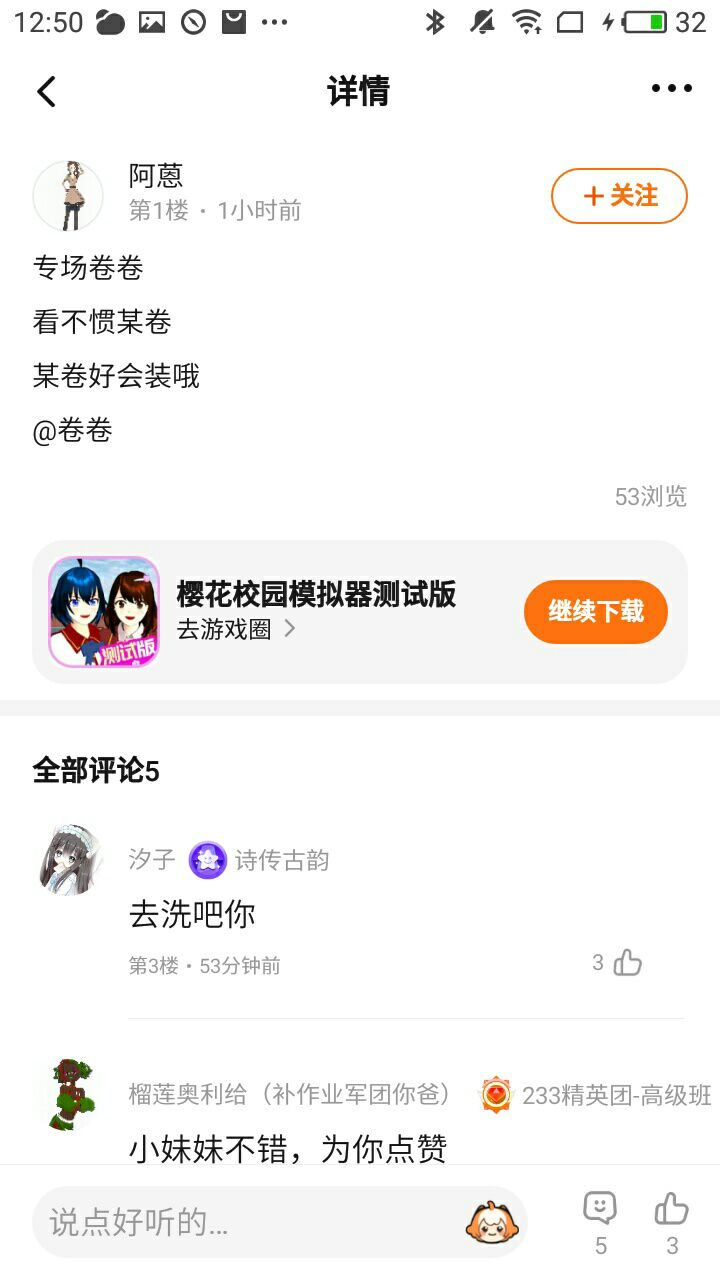Open the emoji sticker face in input box
720x1280 pixels.
(491, 1222)
